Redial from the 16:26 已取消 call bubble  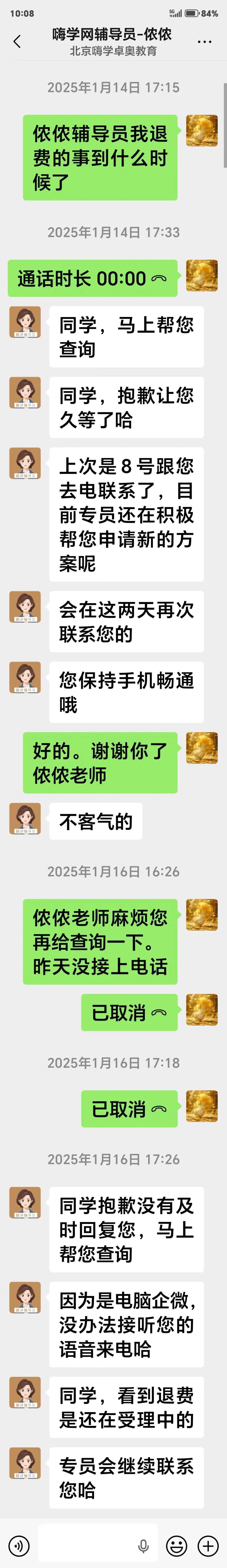click(129, 1012)
